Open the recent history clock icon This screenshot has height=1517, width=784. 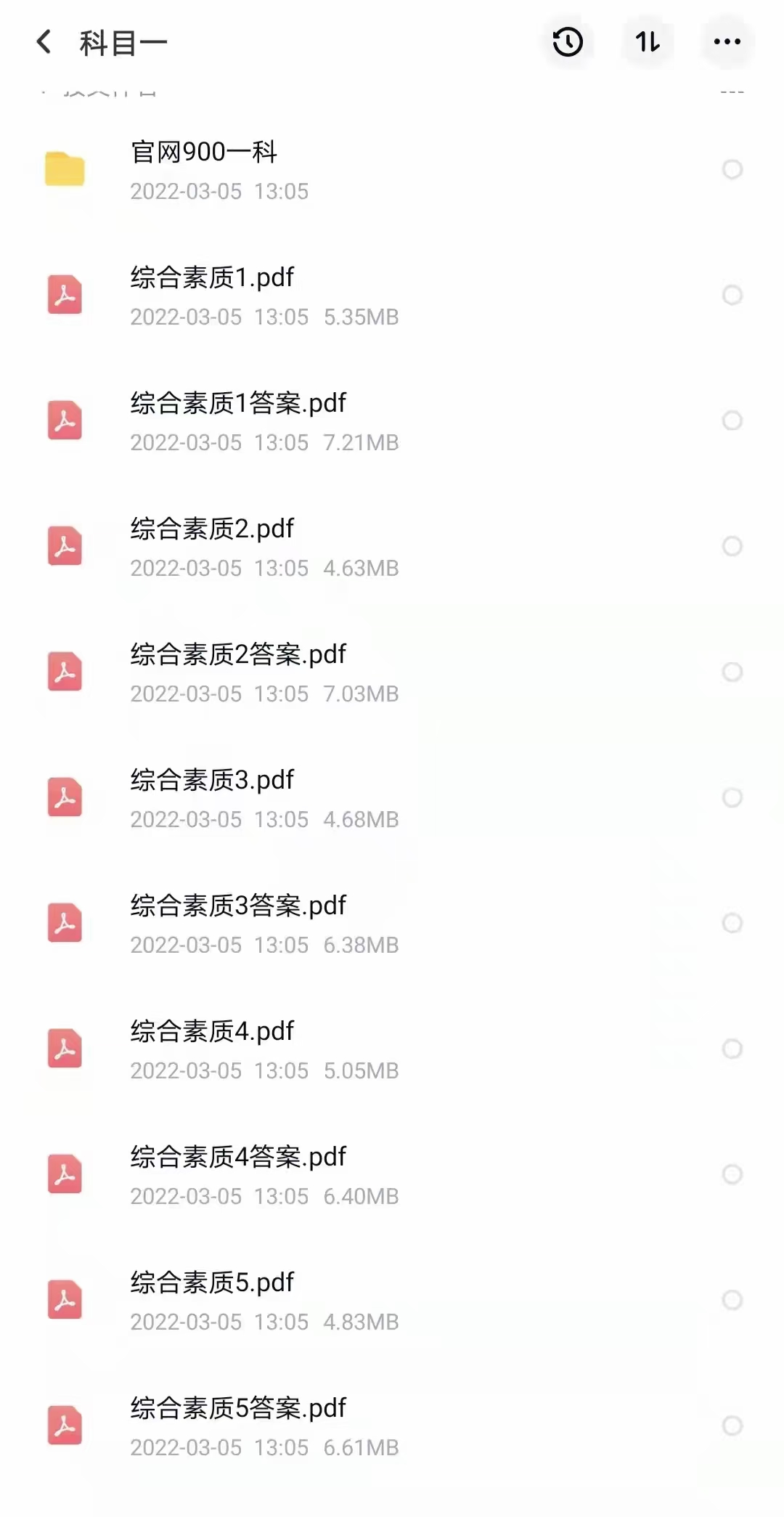(568, 42)
